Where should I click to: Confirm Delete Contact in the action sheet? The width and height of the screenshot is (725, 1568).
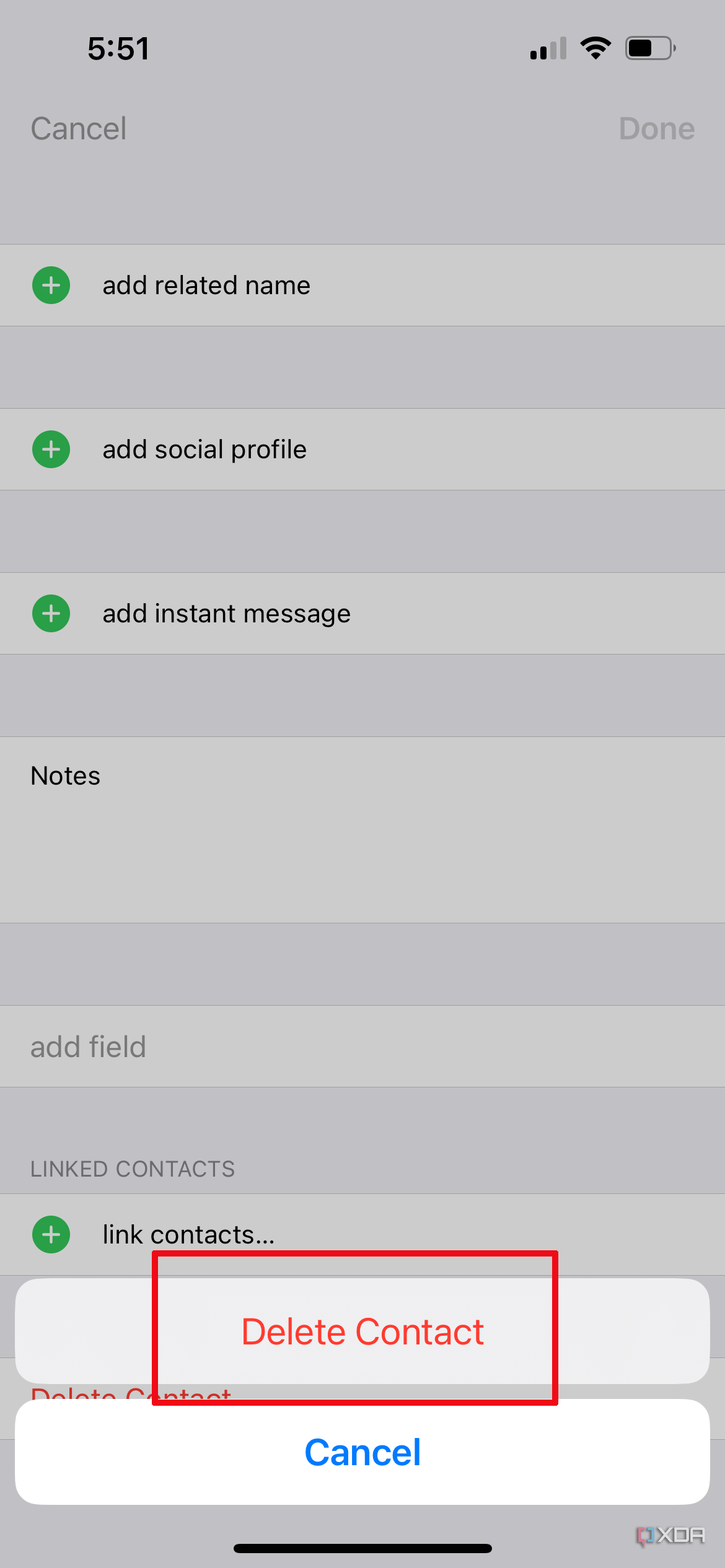362,1331
